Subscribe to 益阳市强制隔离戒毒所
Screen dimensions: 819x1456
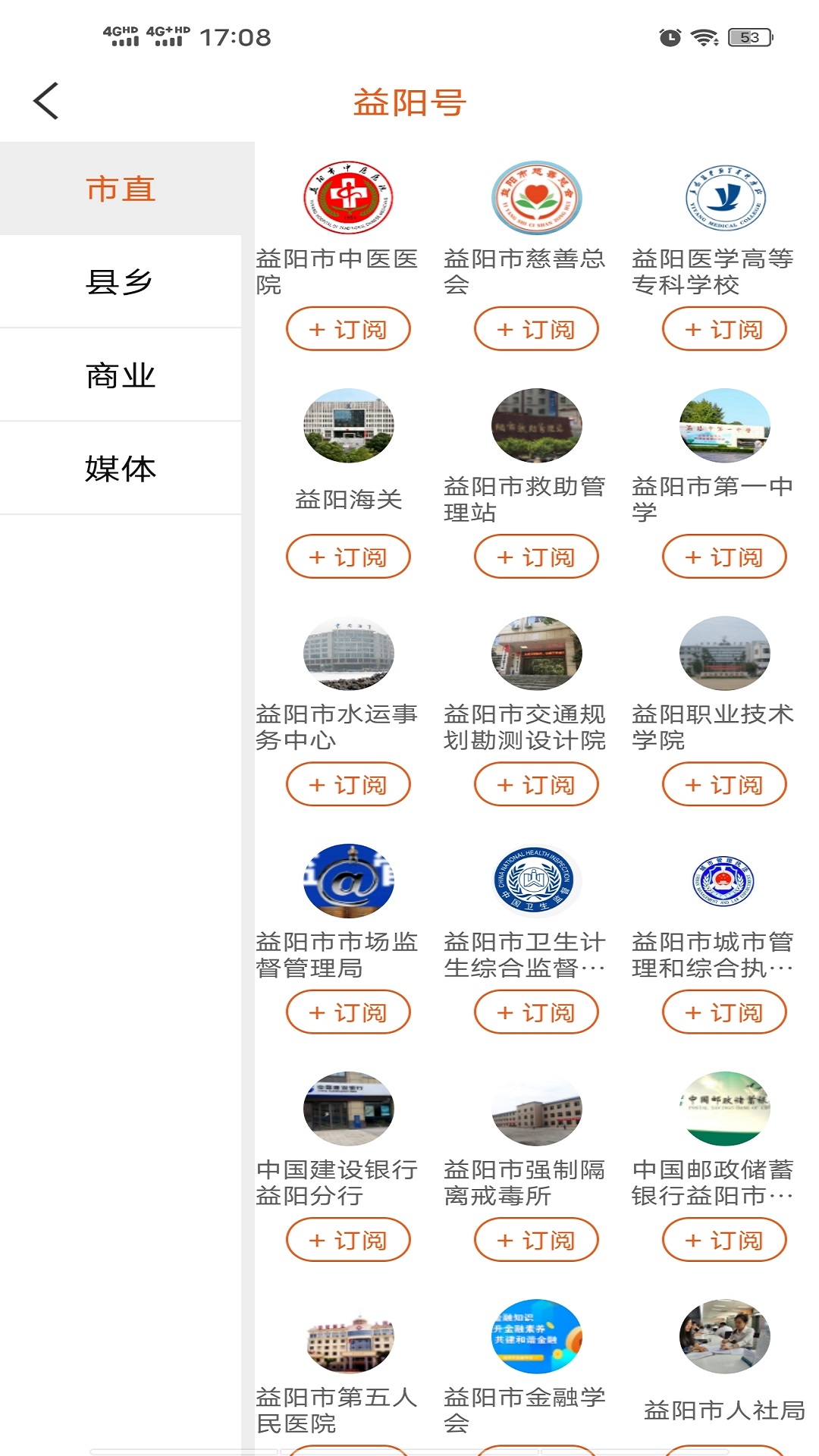pos(536,1240)
